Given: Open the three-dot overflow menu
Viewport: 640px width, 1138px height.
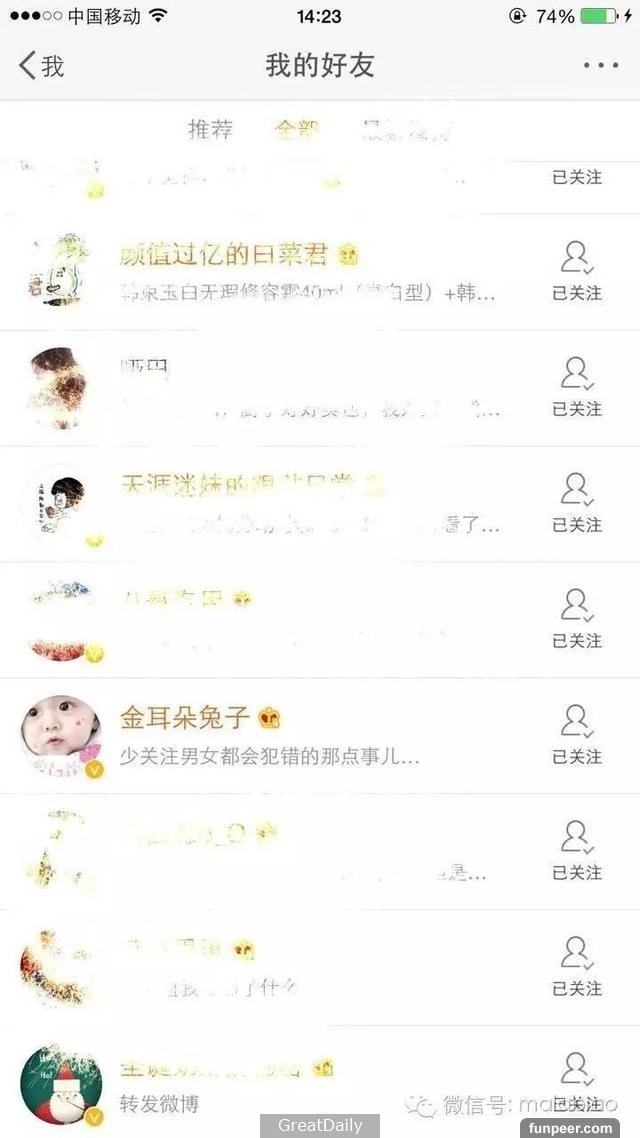Looking at the screenshot, I should click(600, 66).
